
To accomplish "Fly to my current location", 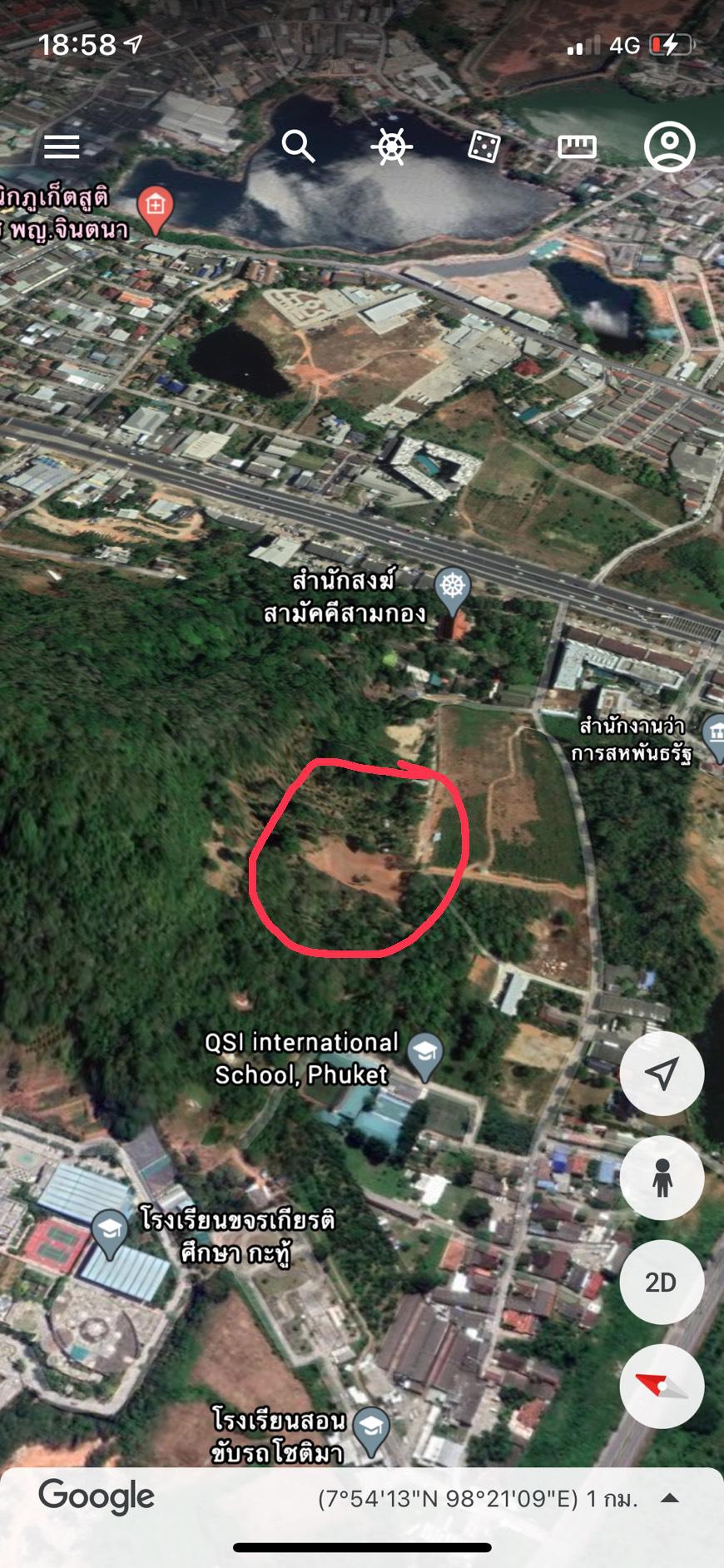I will tap(662, 1074).
